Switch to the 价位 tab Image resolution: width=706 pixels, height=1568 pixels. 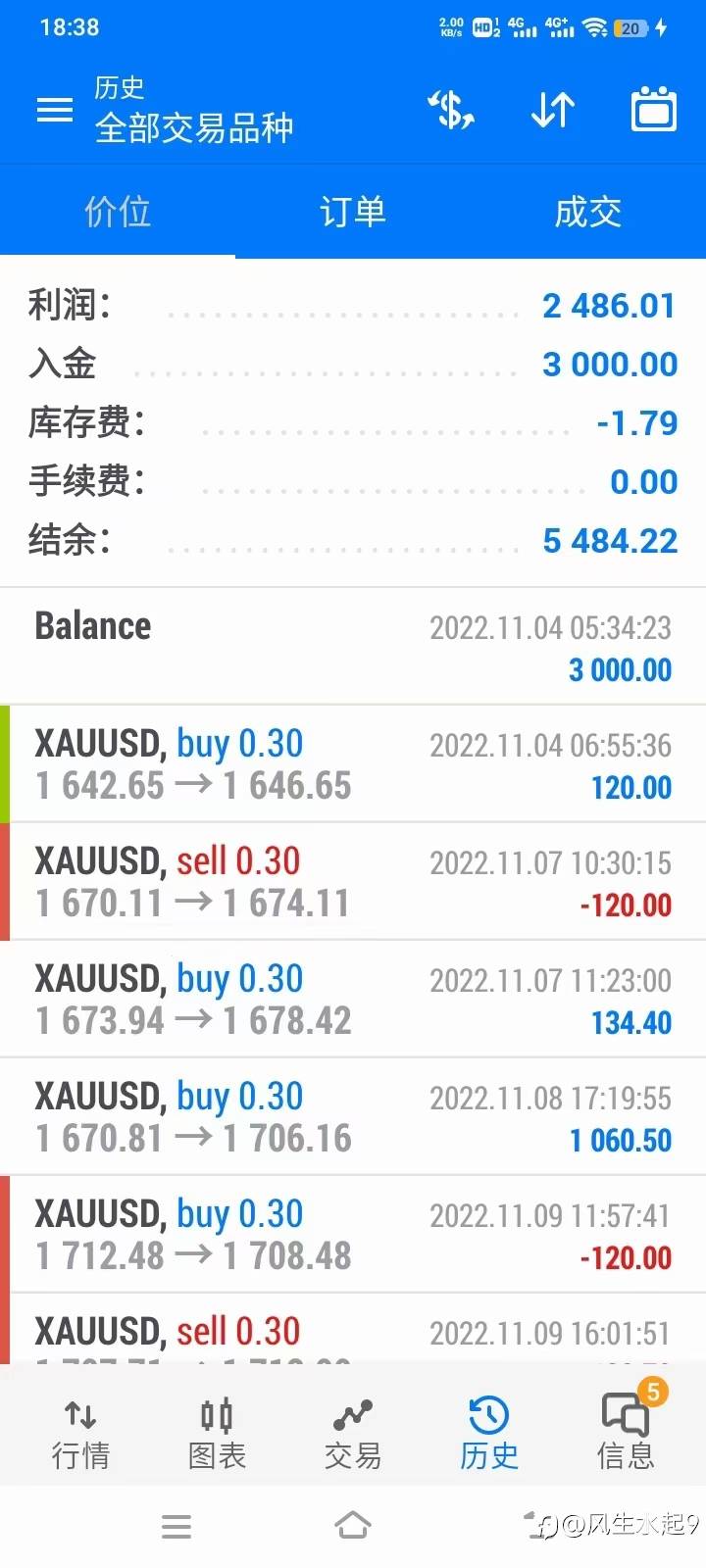(118, 211)
